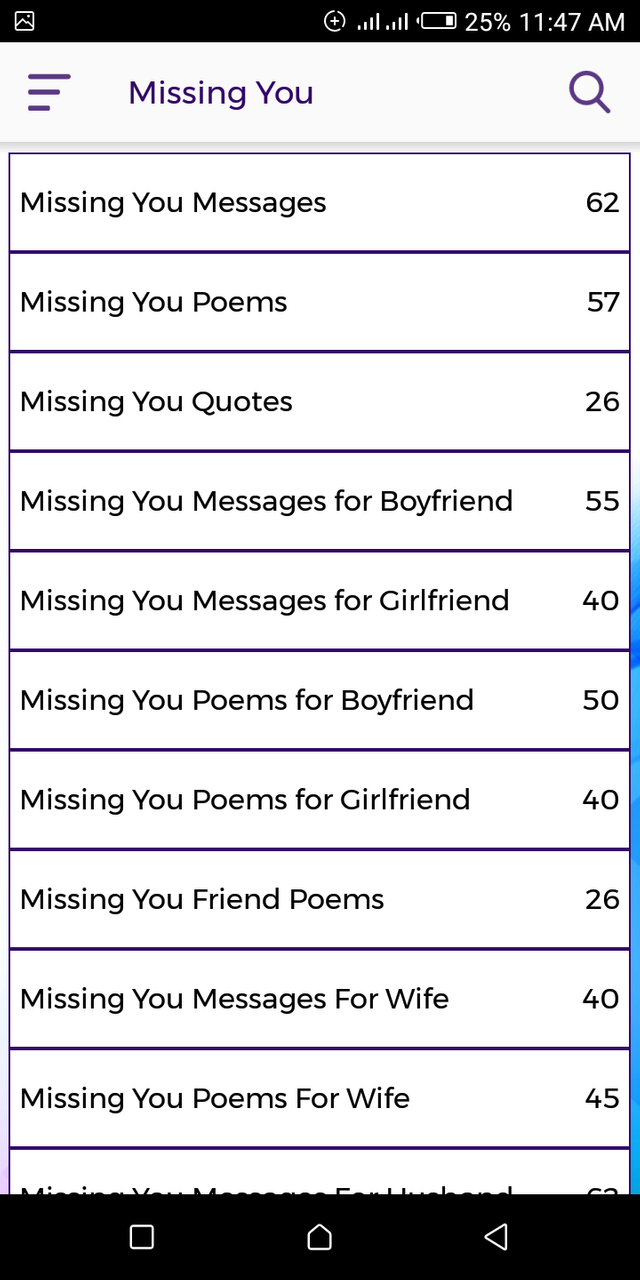
Task: View Missing You Poems for Girlfriend
Action: tap(320, 800)
